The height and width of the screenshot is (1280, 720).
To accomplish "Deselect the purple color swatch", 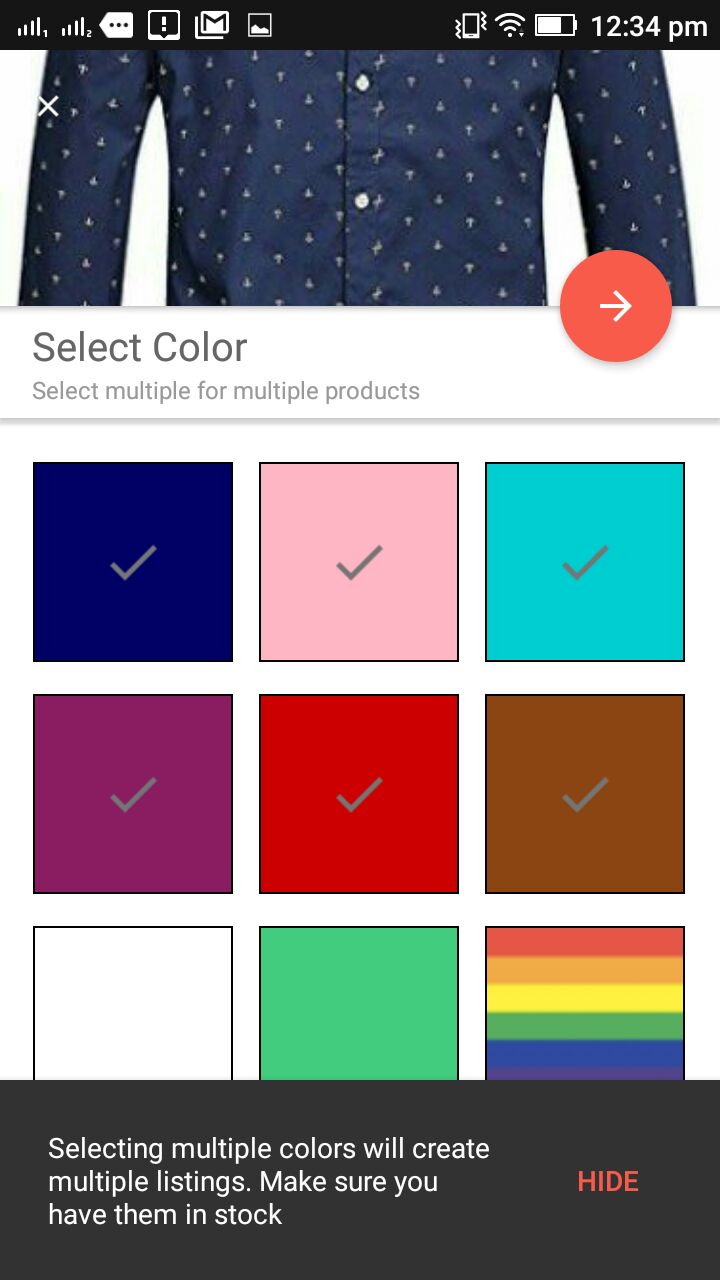I will click(x=133, y=794).
